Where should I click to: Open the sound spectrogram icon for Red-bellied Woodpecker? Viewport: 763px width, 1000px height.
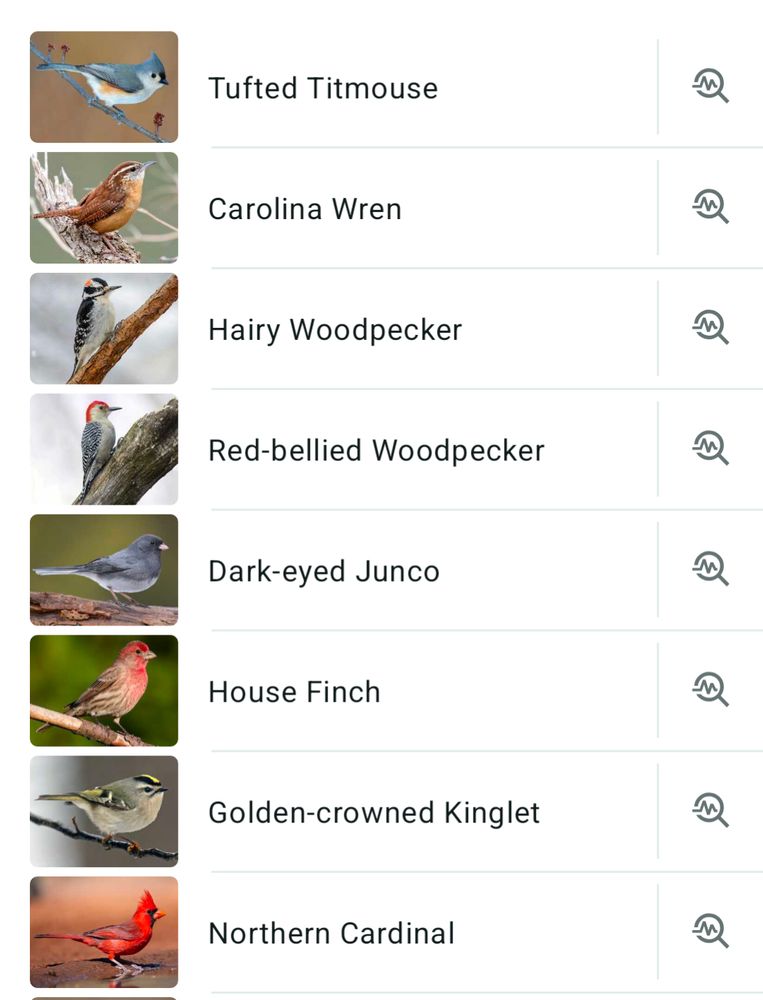[710, 449]
